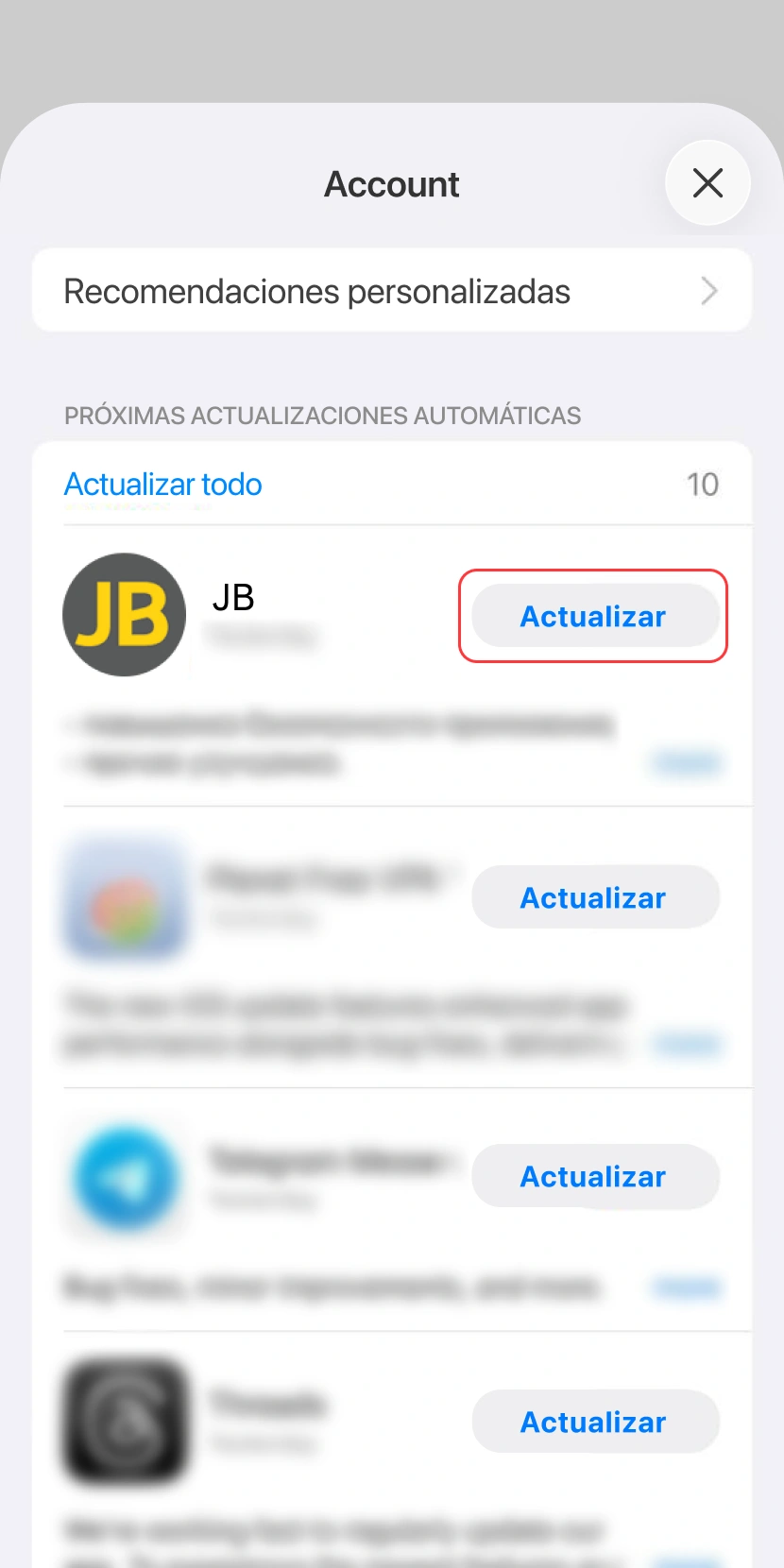Viewport: 784px width, 1568px height.
Task: Tap Actualizar next to the VPN app
Action: pyautogui.click(x=594, y=897)
